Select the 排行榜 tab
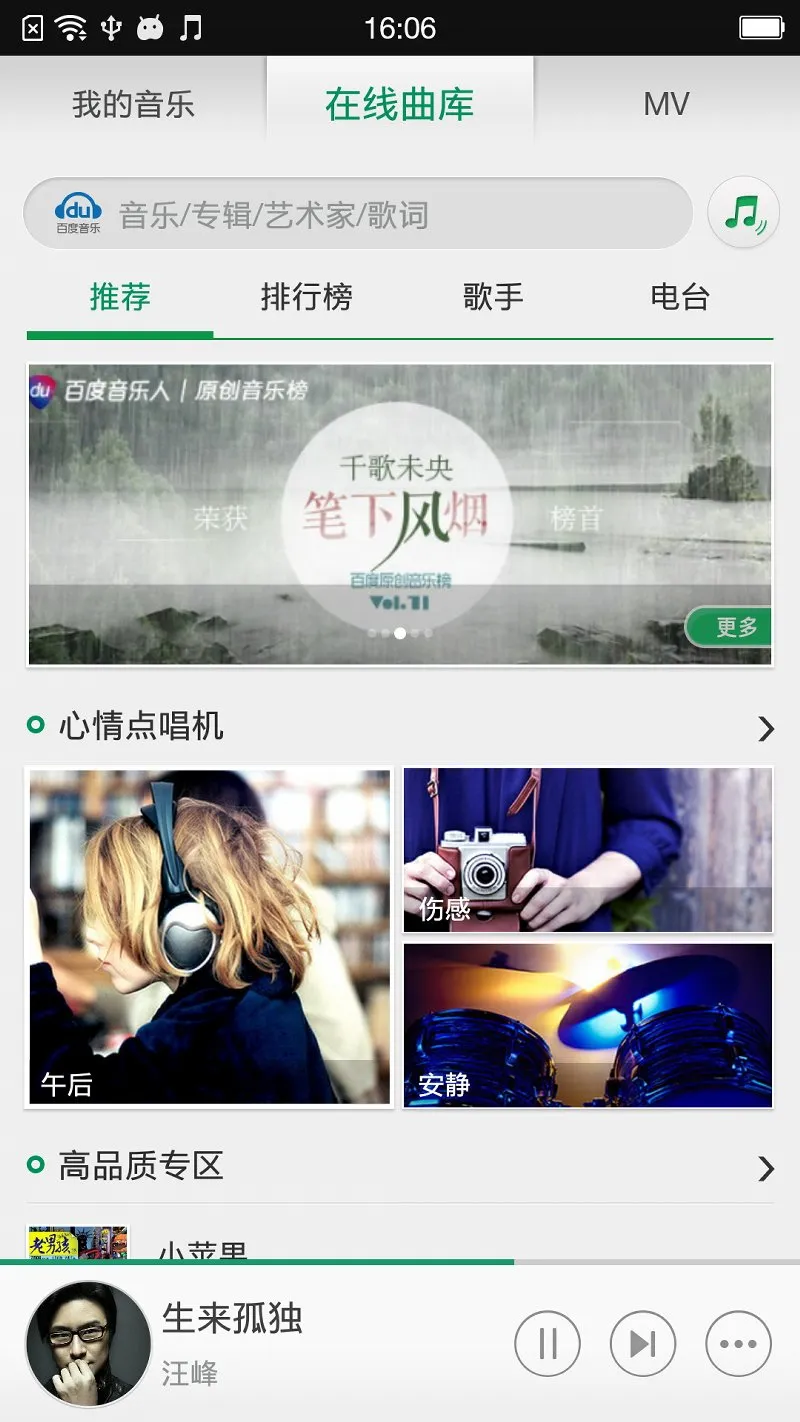 (306, 297)
